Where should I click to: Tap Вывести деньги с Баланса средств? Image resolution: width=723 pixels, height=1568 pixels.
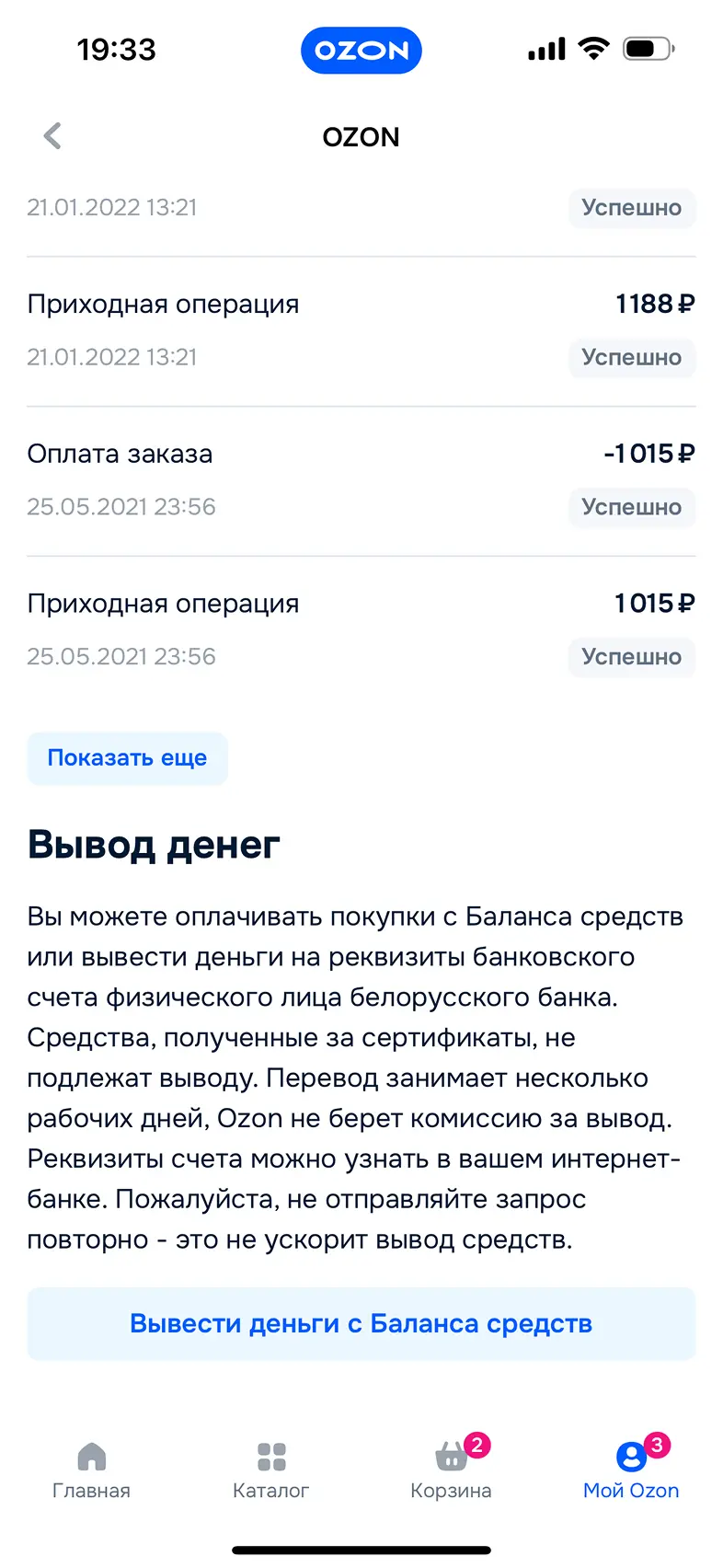point(361,1323)
